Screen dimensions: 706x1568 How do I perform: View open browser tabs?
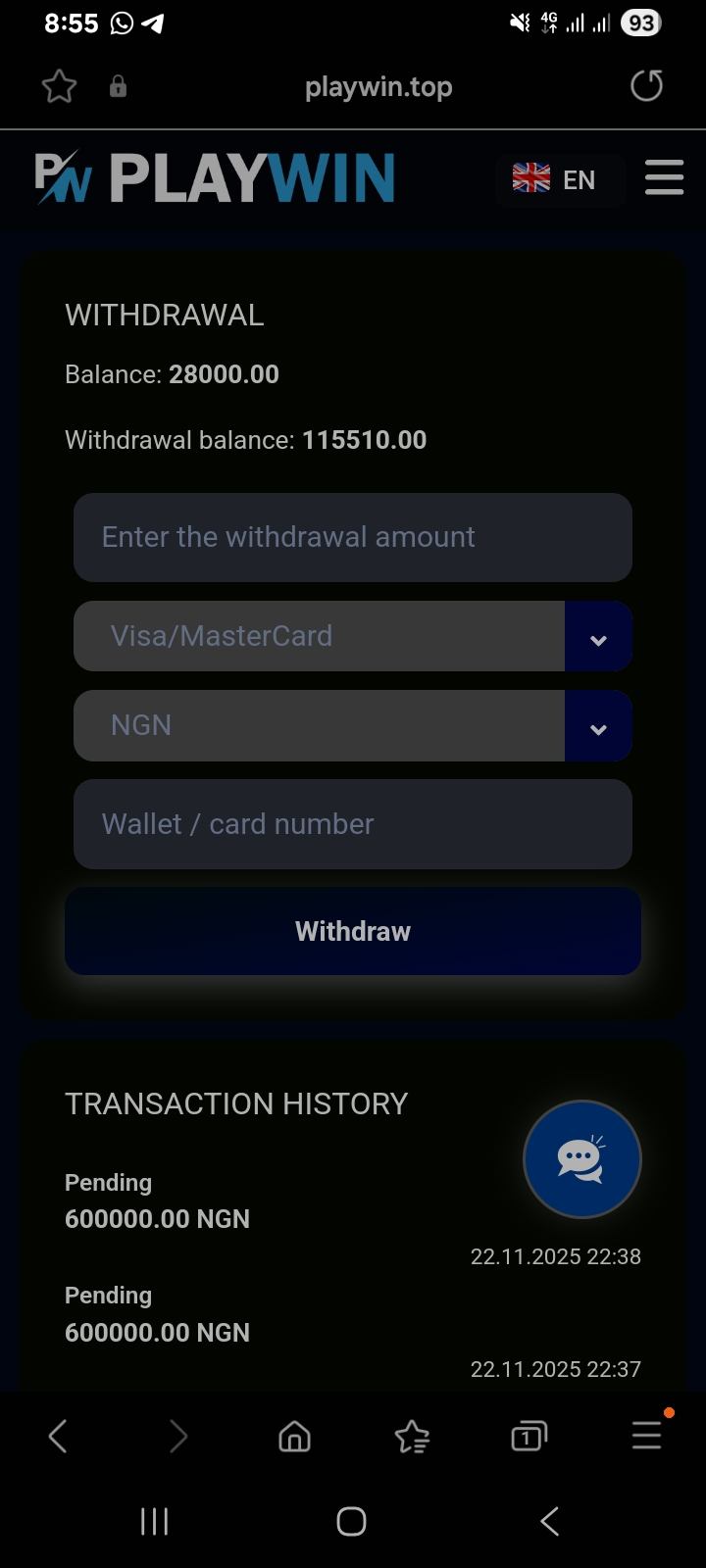click(x=529, y=1437)
